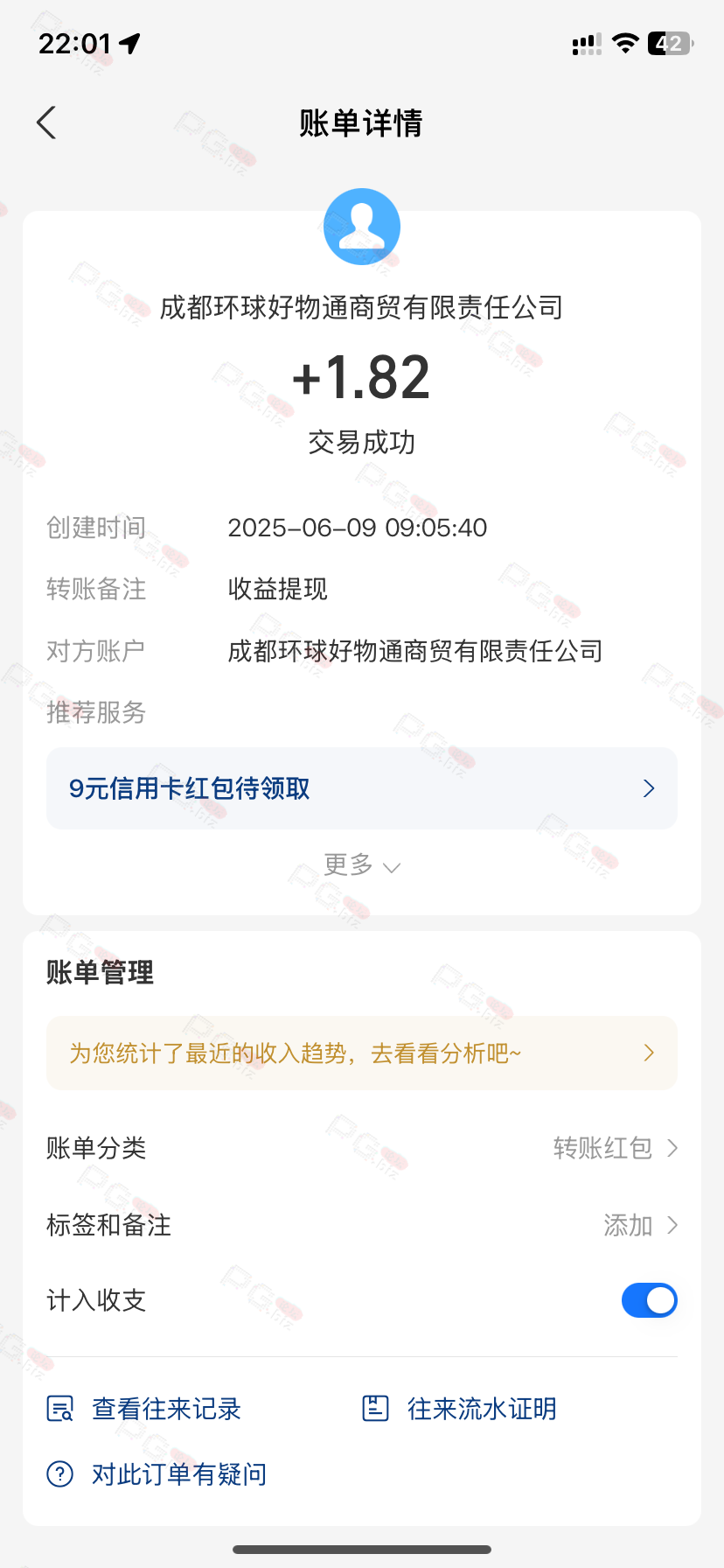
Task: Open the 9元信用卡红包待领取 banner
Action: 362,788
